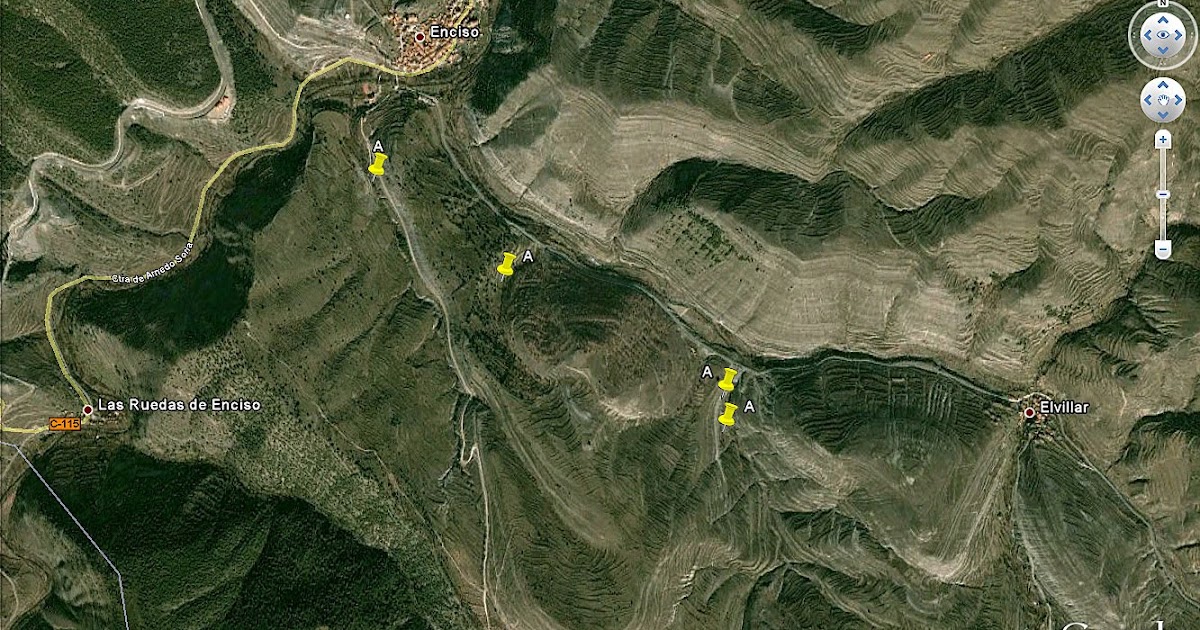Screen dimensions: 1200x630
Task: Select the Elvillar place marker
Action: (1029, 411)
